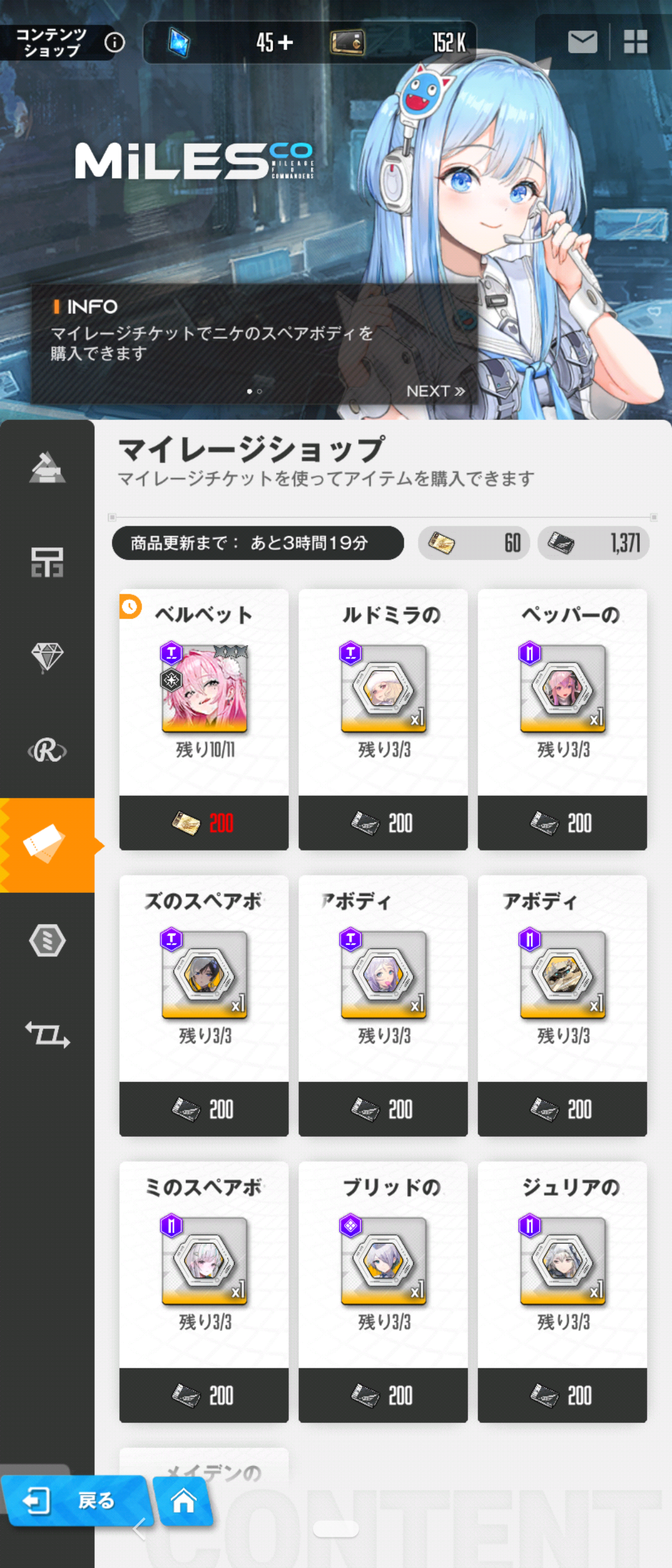Switch to the hexagon coin shop tab

tap(47, 940)
